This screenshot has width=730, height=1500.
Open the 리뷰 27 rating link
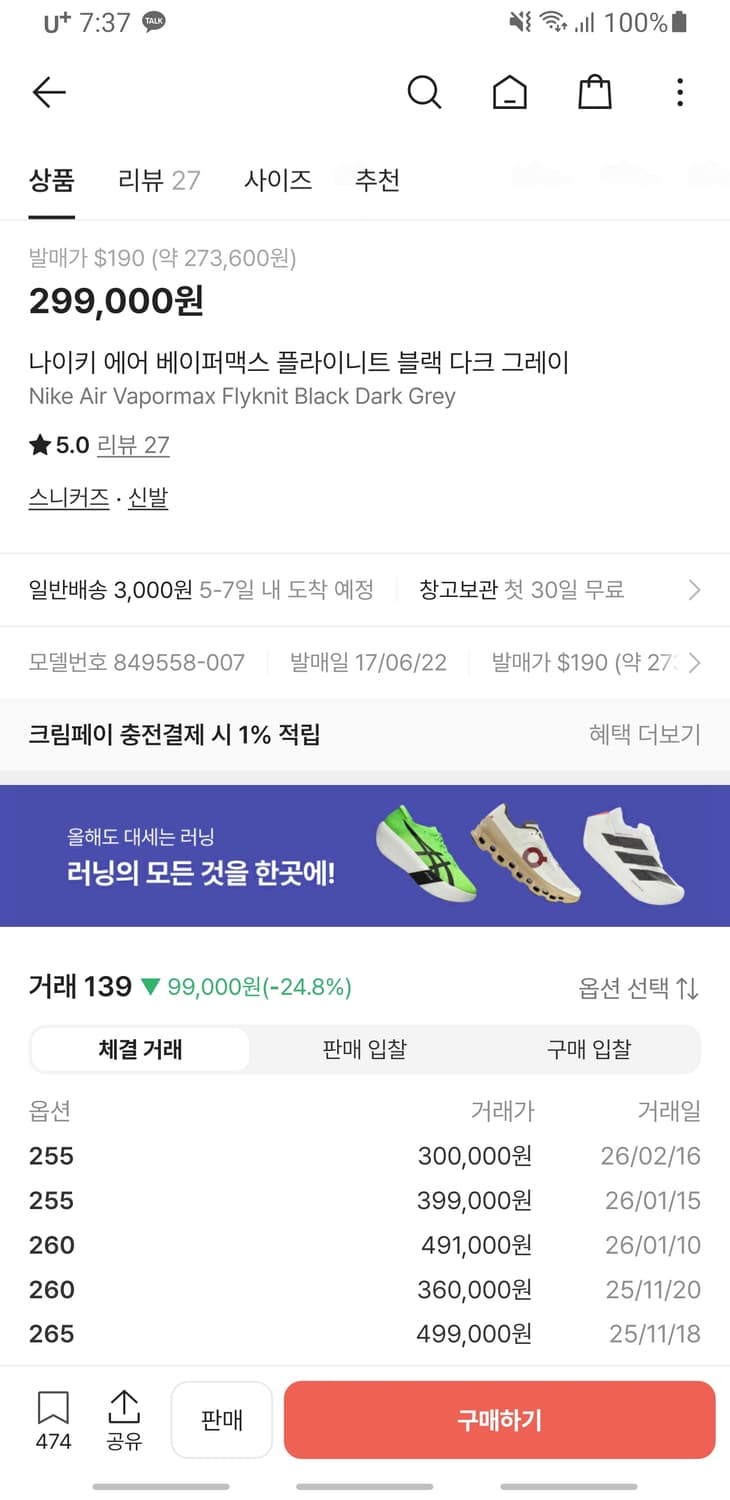click(x=133, y=445)
